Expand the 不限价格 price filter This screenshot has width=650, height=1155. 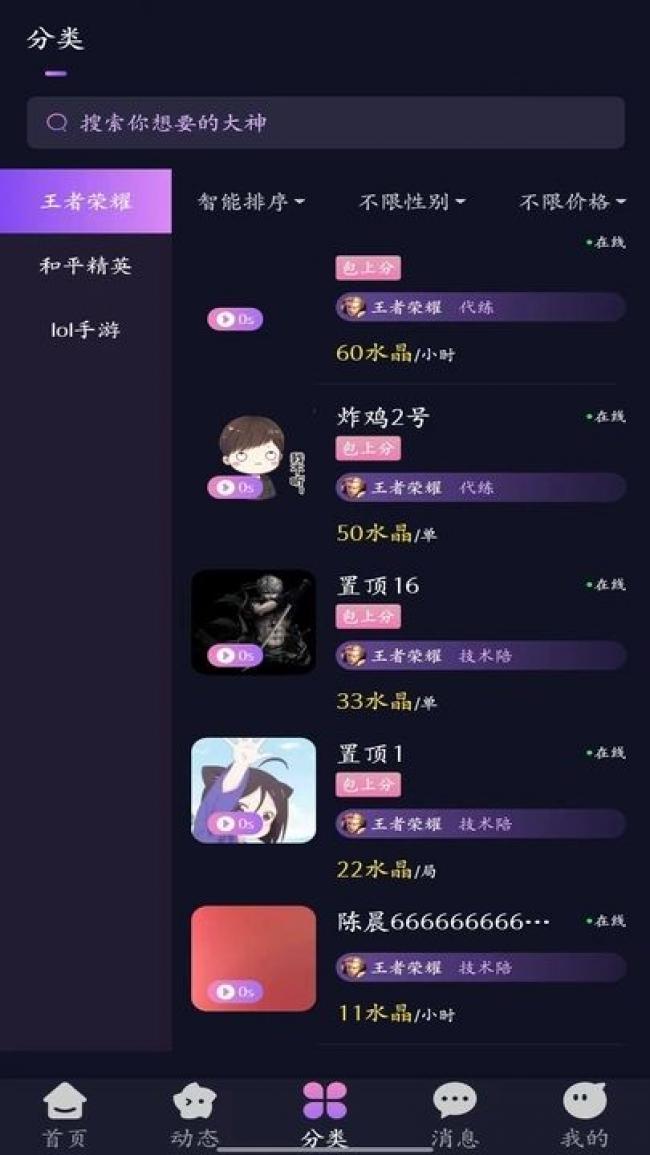tap(572, 202)
